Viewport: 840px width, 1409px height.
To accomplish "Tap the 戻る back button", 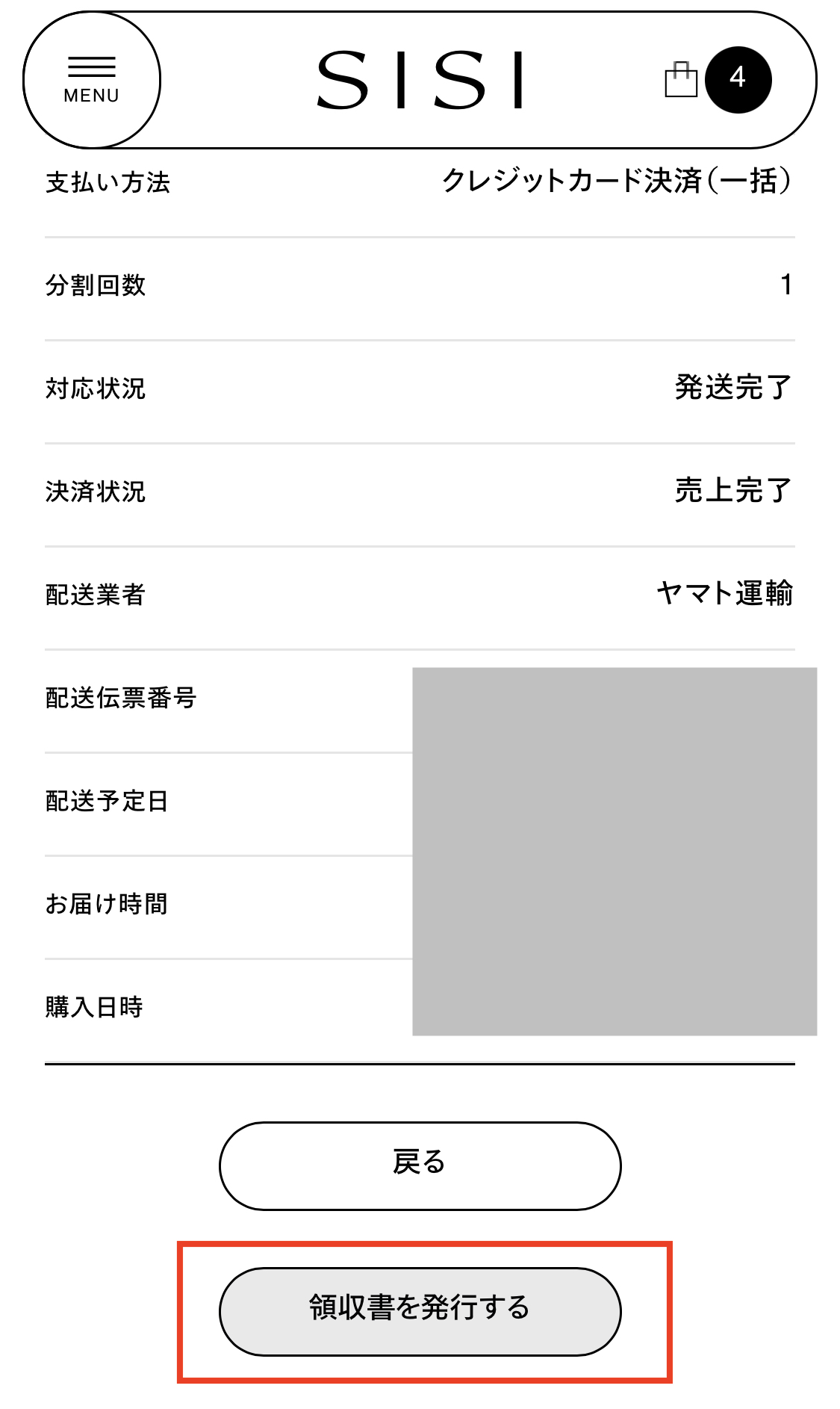I will tap(420, 1165).
